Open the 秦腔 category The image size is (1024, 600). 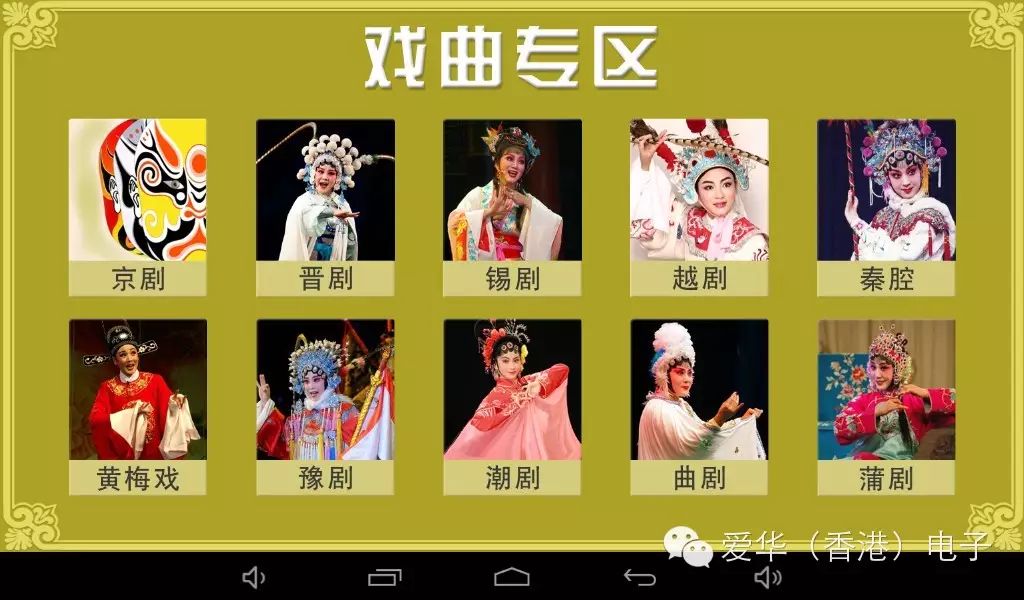(886, 207)
